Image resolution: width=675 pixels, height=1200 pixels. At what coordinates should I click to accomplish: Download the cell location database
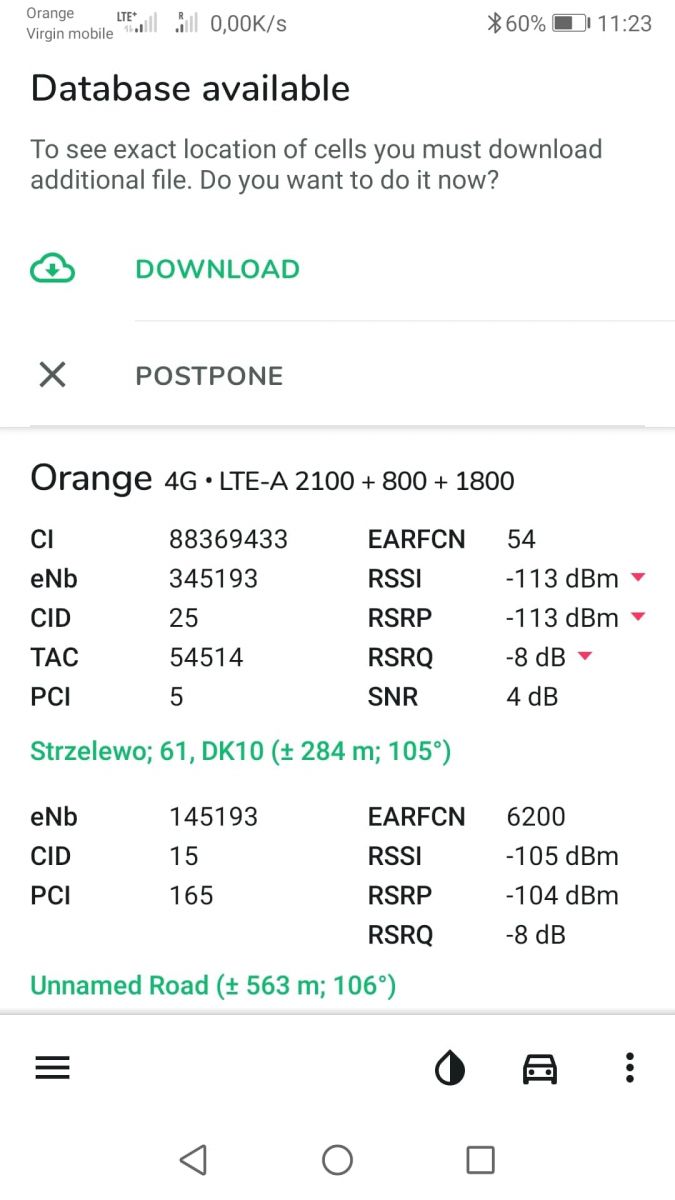click(x=337, y=269)
